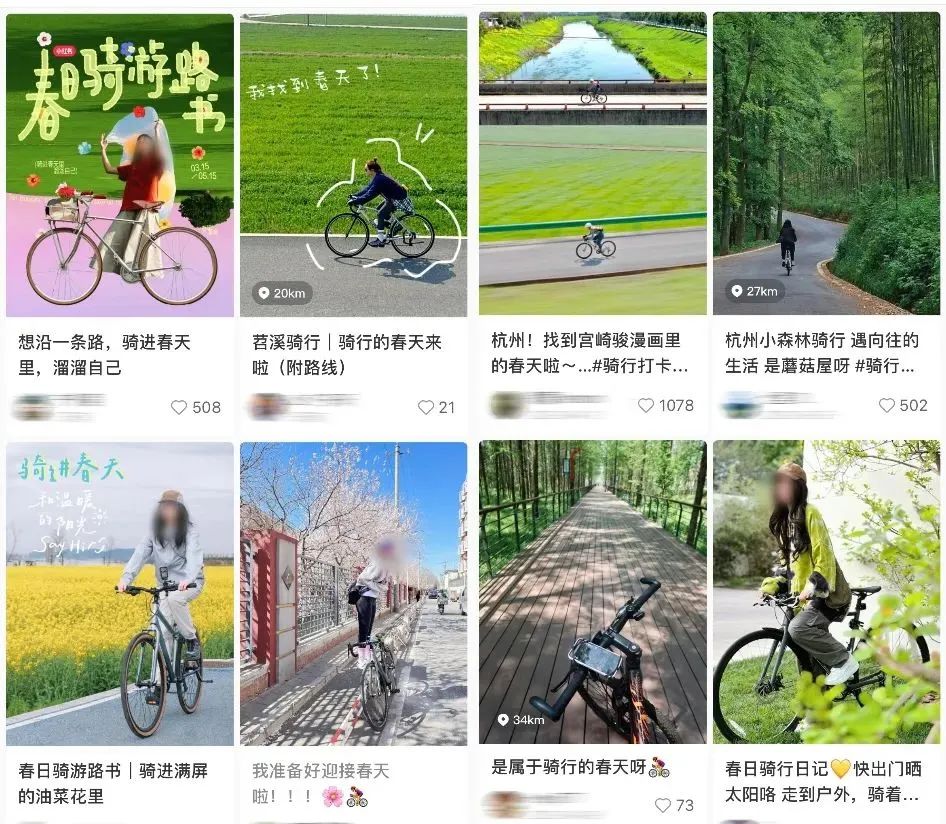Viewport: 946px width, 824px height.
Task: Open the 春骑游路书 post about 溜溜自己
Action: [x=120, y=166]
